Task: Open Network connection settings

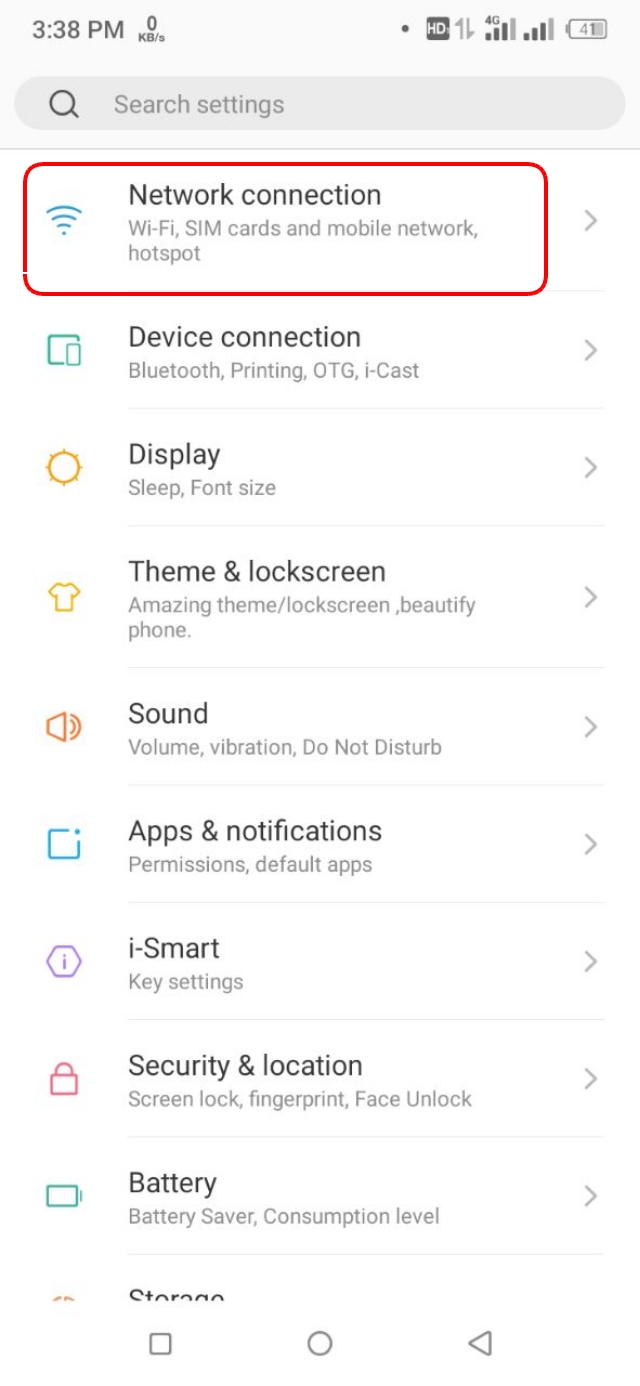Action: [x=300, y=222]
